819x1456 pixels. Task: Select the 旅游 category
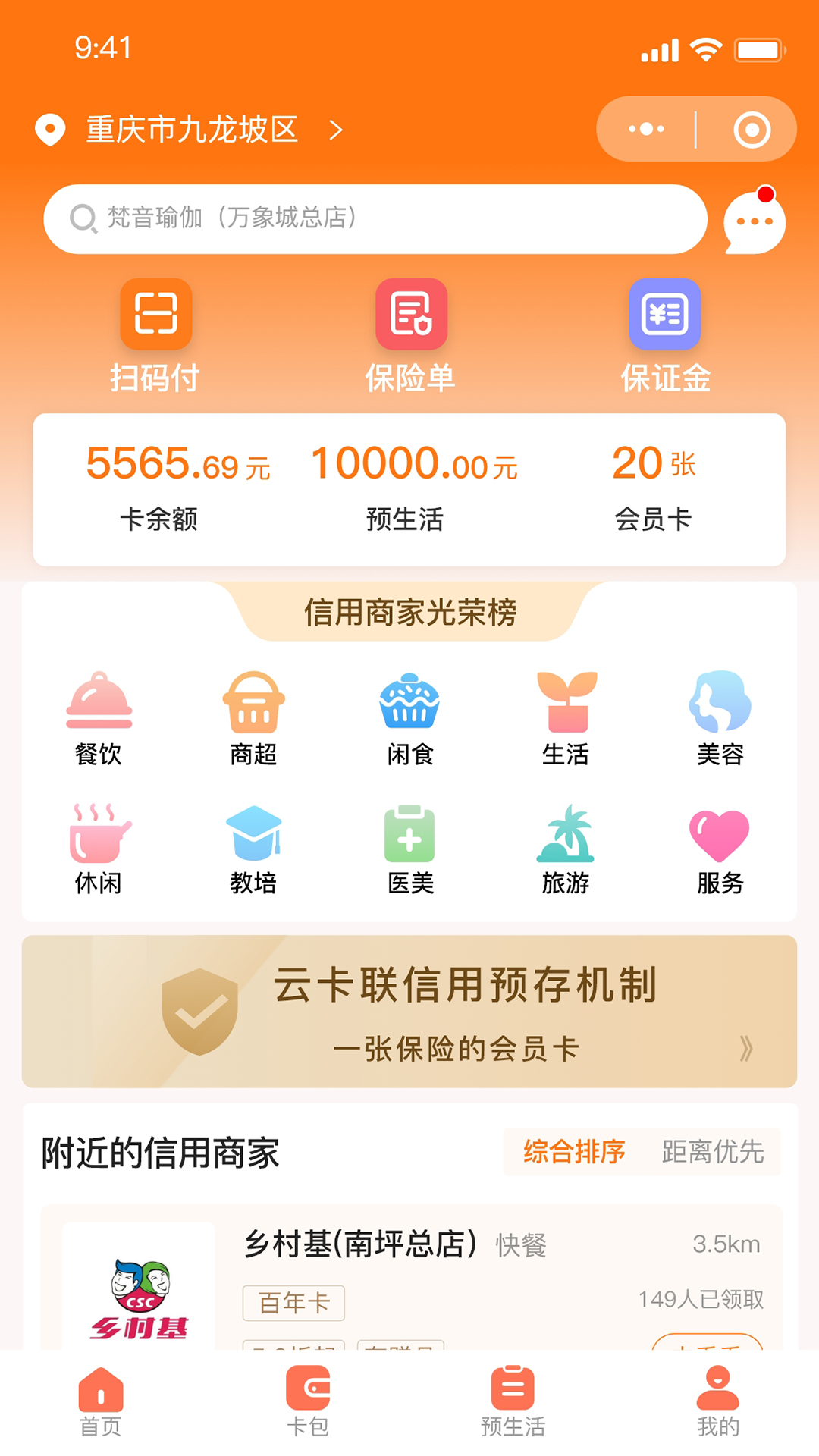click(x=565, y=849)
